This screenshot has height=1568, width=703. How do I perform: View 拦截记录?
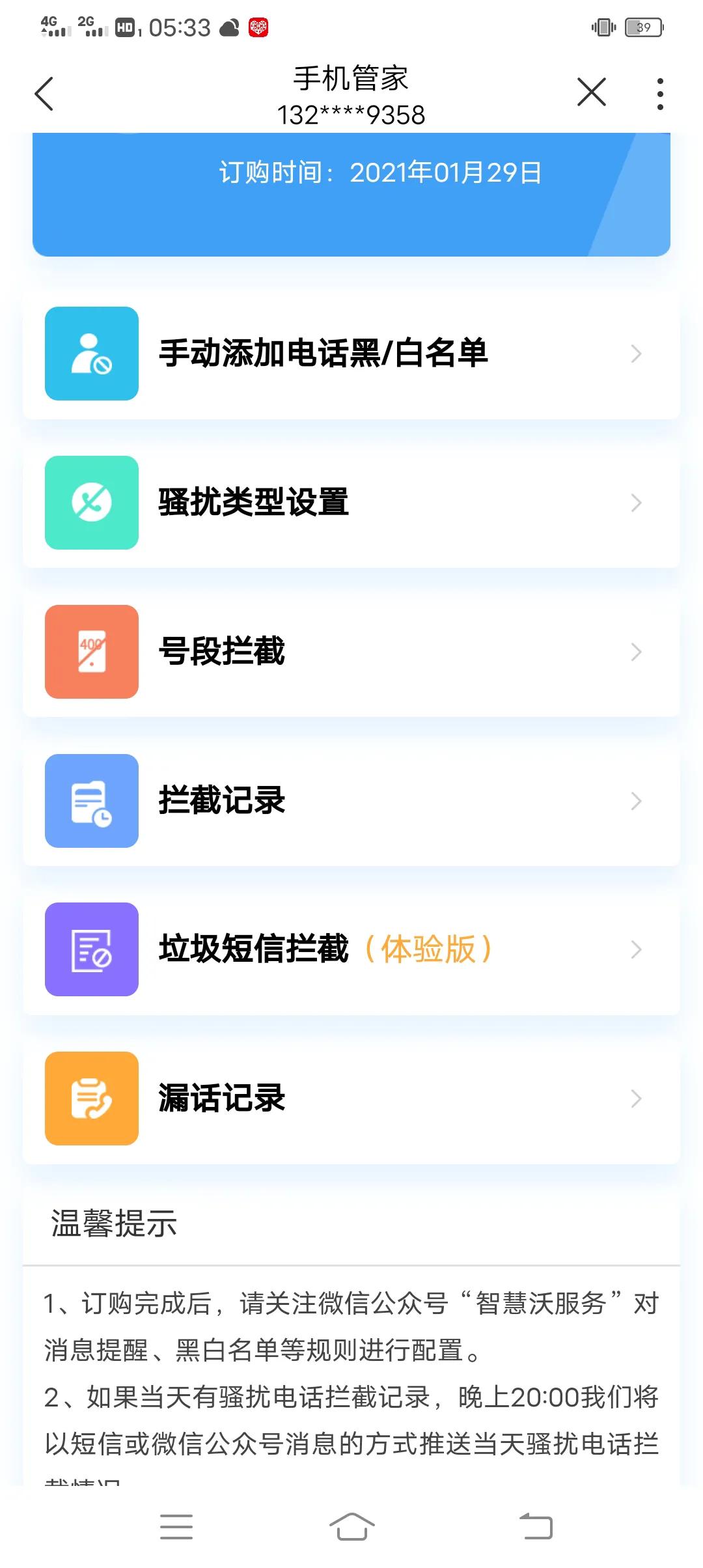[x=351, y=801]
